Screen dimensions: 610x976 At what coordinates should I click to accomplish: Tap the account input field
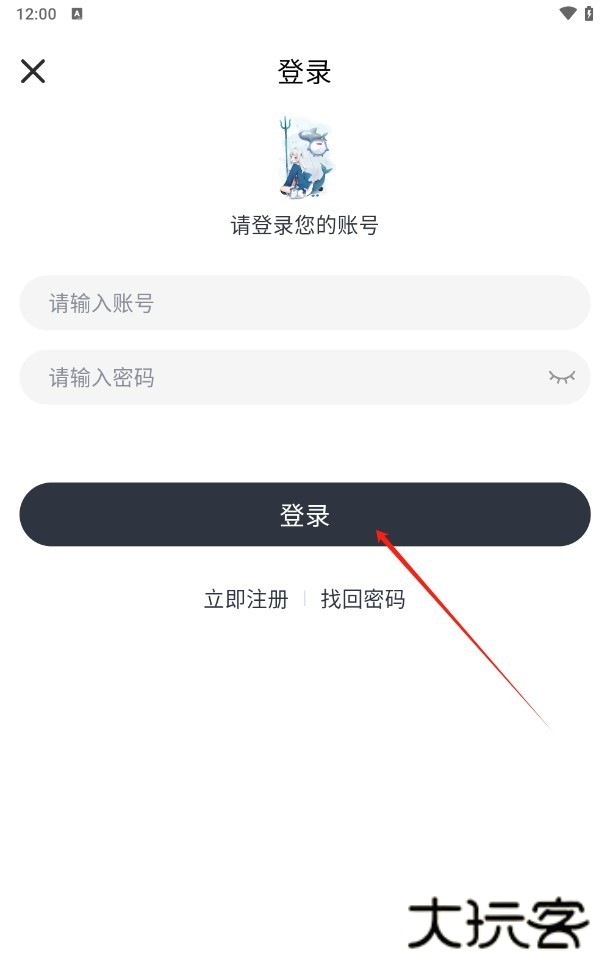coord(304,303)
